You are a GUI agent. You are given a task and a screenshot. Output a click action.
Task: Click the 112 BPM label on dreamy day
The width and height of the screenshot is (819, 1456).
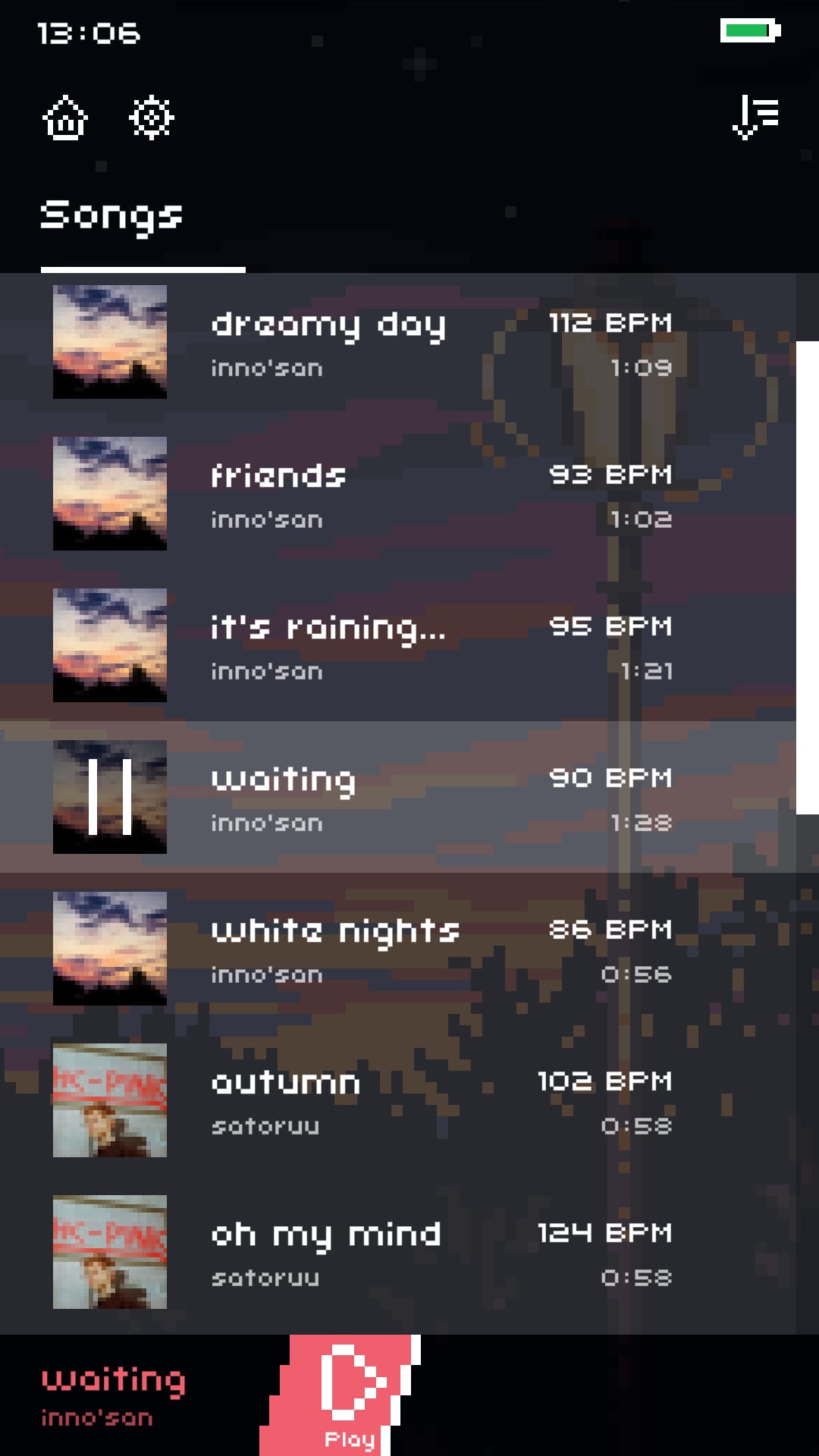609,322
